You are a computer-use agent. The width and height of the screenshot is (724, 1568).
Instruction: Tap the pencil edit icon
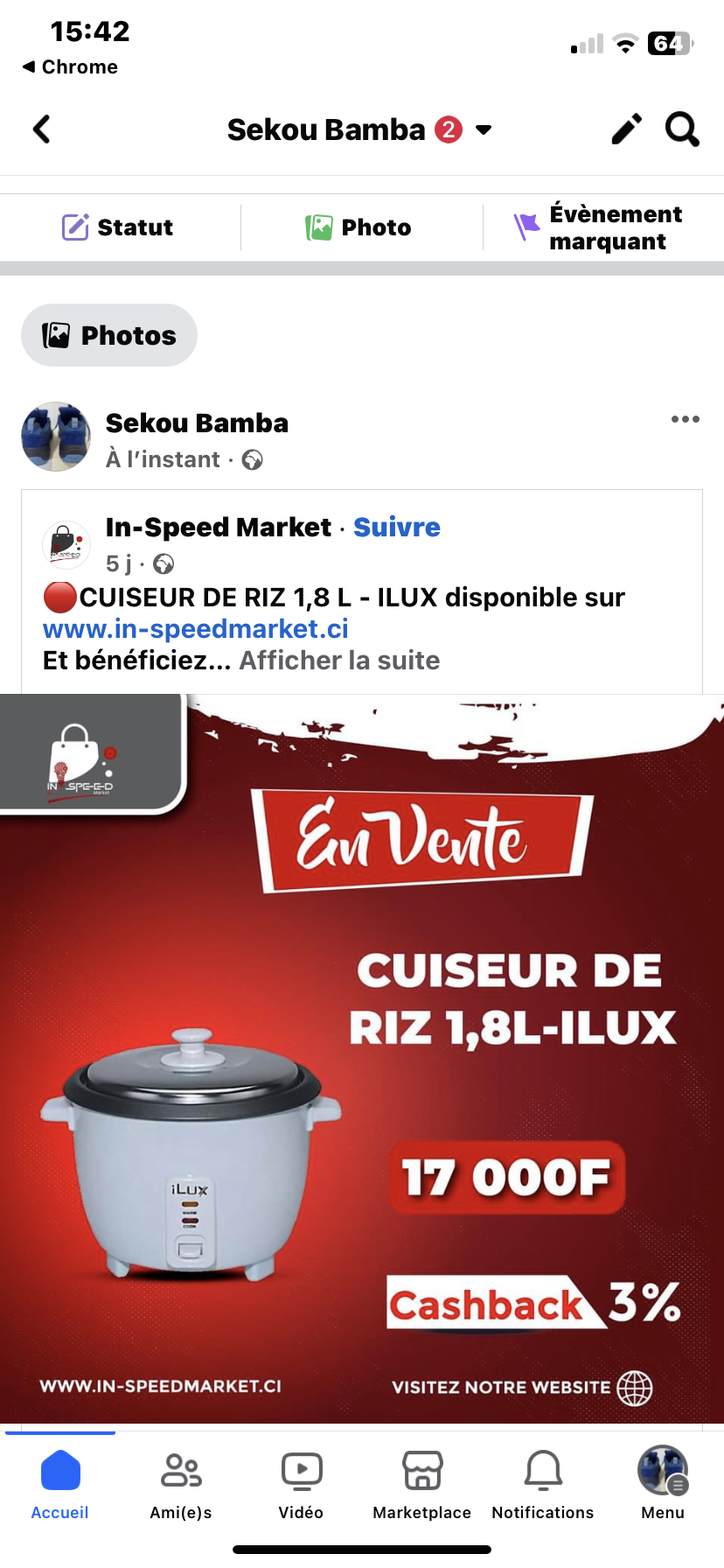click(626, 129)
